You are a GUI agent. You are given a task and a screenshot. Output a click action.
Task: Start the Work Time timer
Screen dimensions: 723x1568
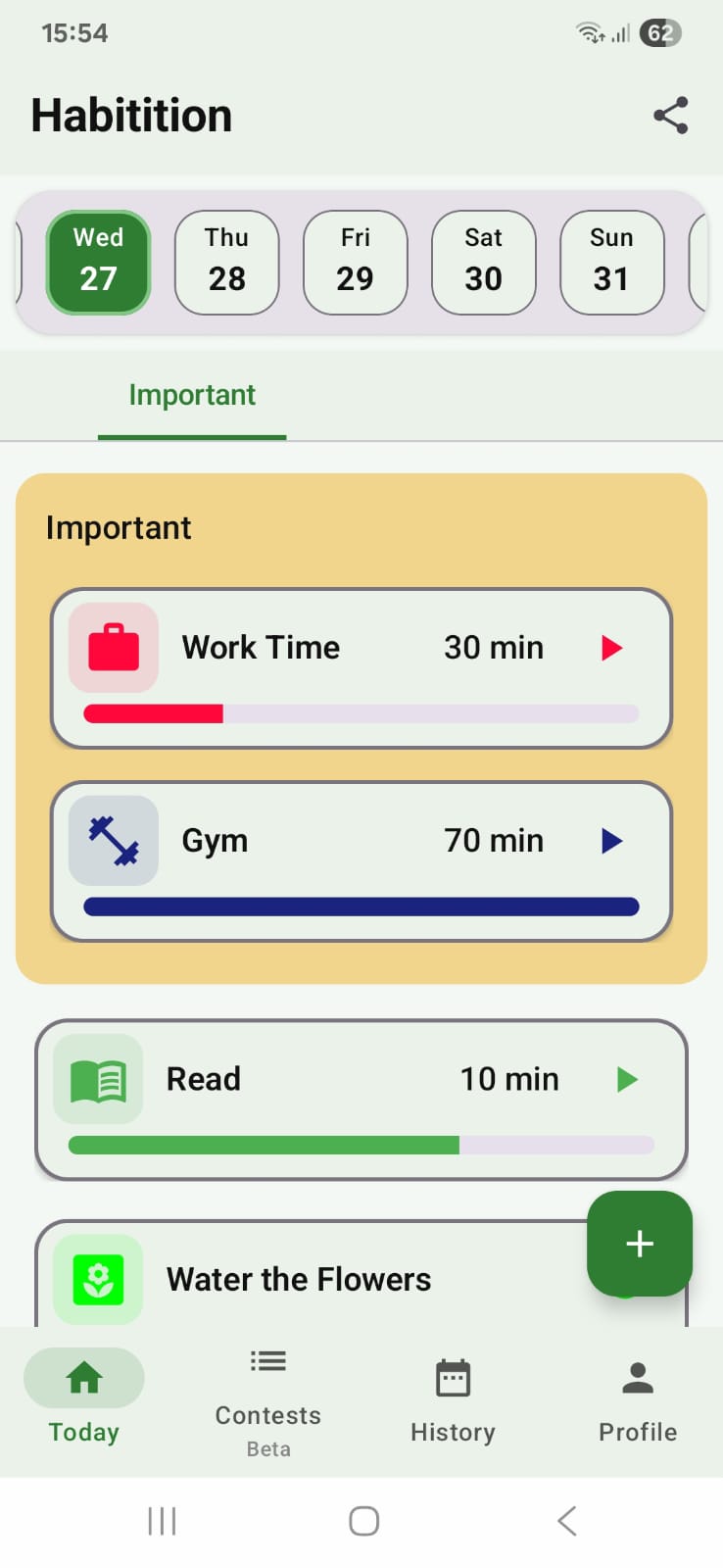coord(610,648)
